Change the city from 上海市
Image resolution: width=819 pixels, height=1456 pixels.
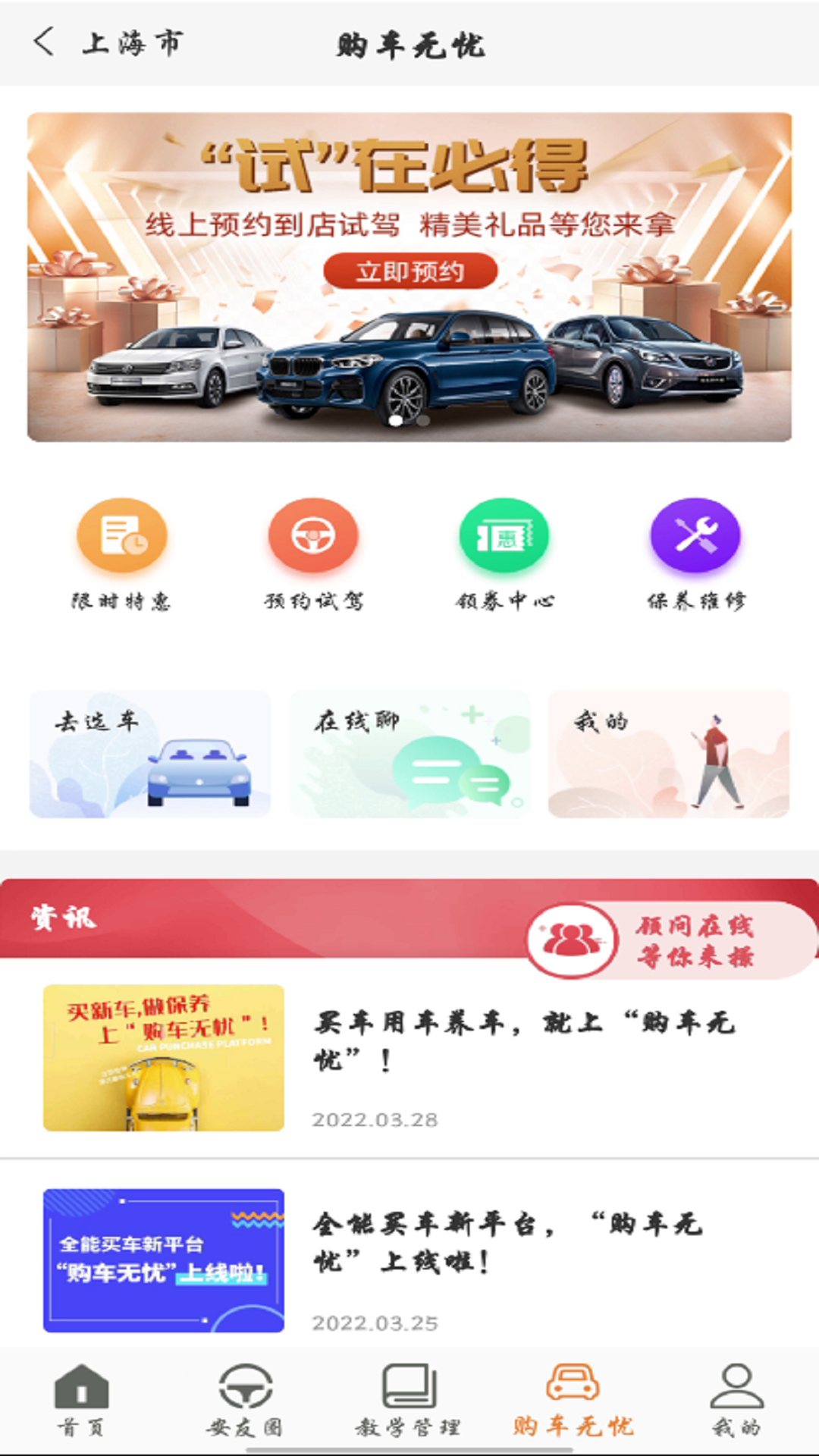coord(133,43)
